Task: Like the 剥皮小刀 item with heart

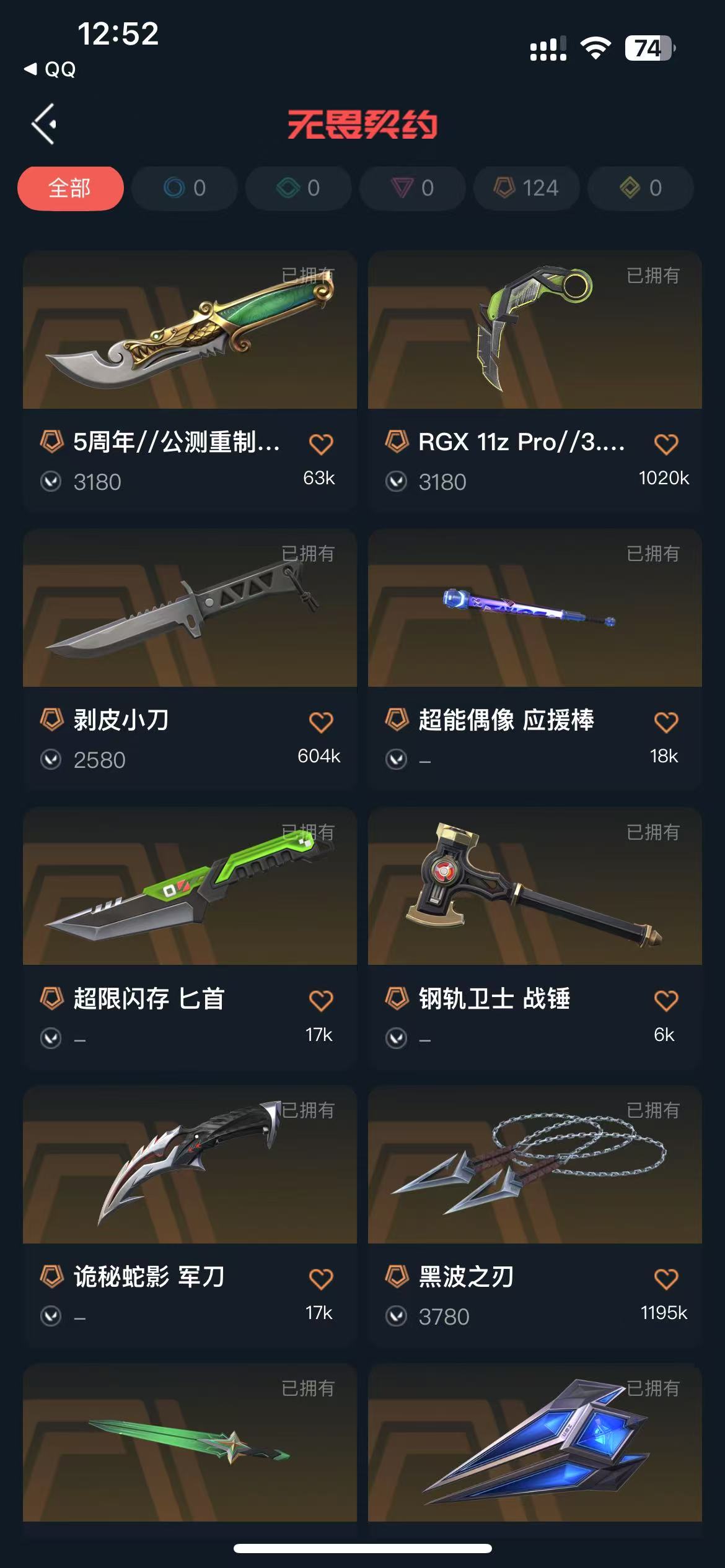Action: 321,721
